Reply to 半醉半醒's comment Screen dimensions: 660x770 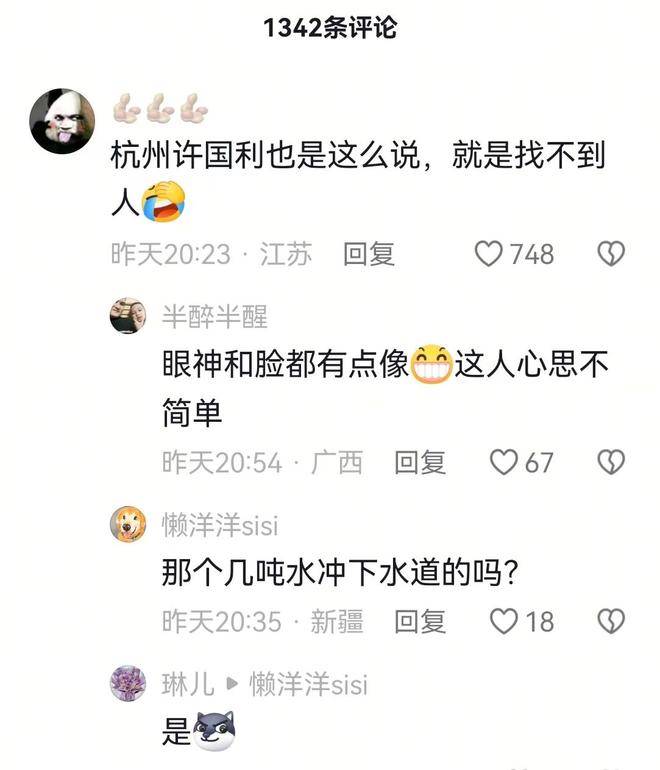pos(420,462)
